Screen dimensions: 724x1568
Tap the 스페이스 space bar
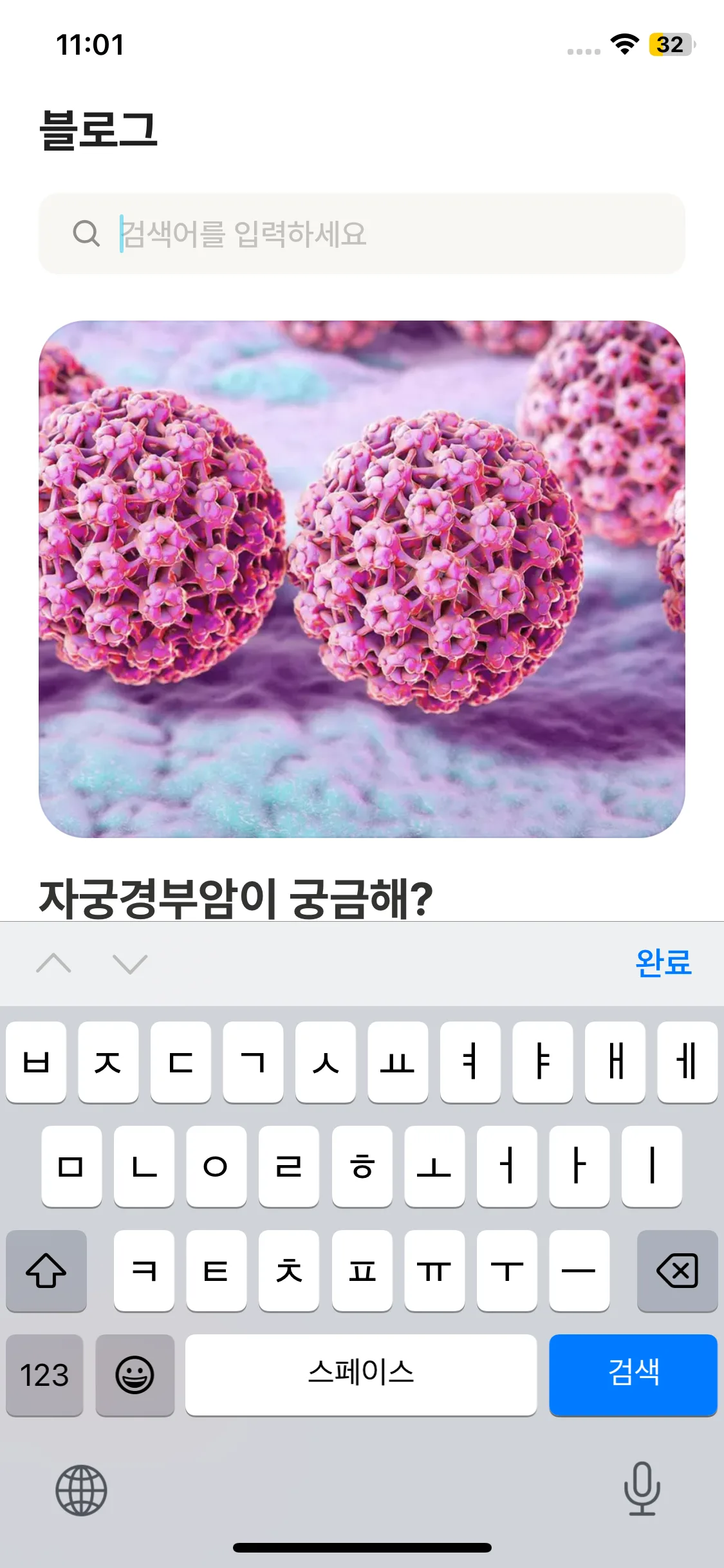point(361,1374)
